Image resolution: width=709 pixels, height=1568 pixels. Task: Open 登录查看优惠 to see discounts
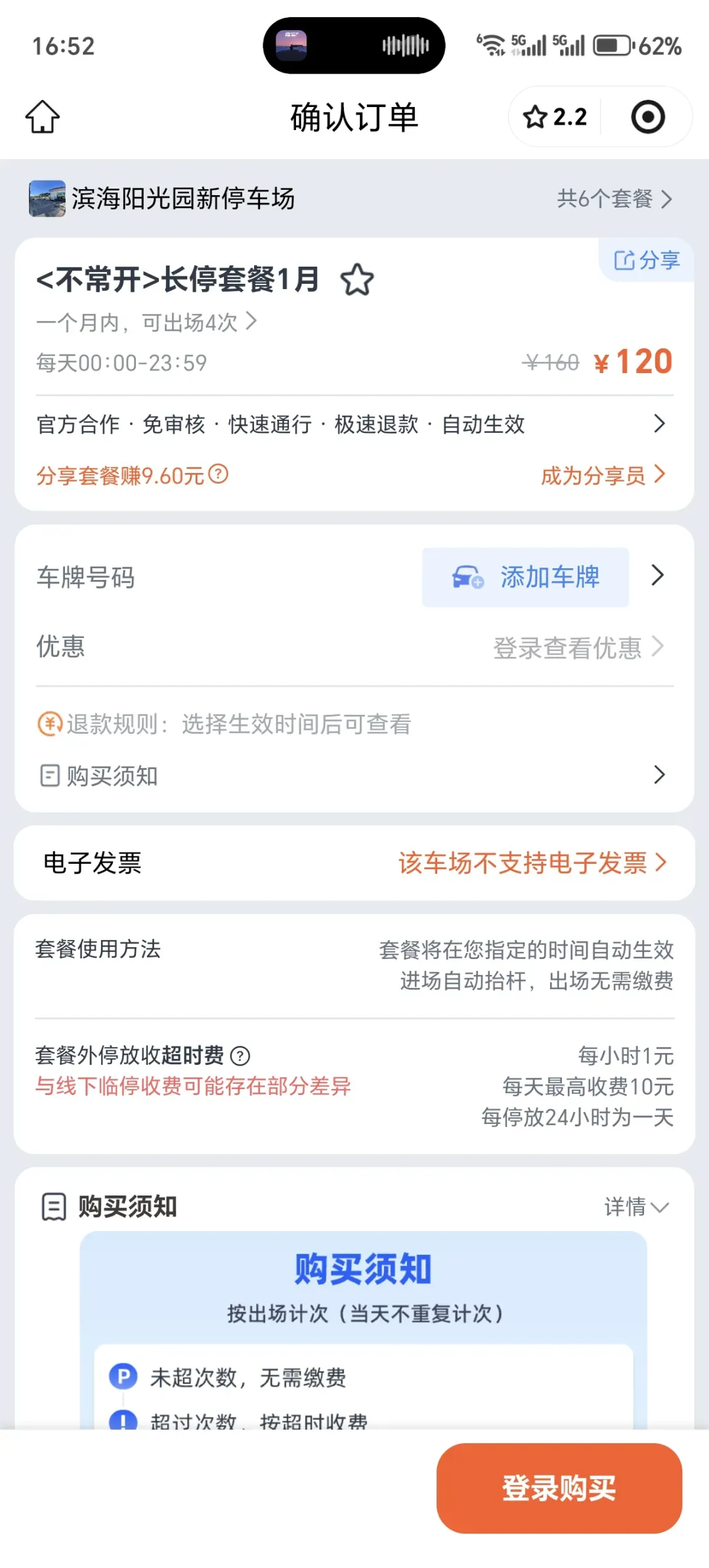click(x=578, y=648)
